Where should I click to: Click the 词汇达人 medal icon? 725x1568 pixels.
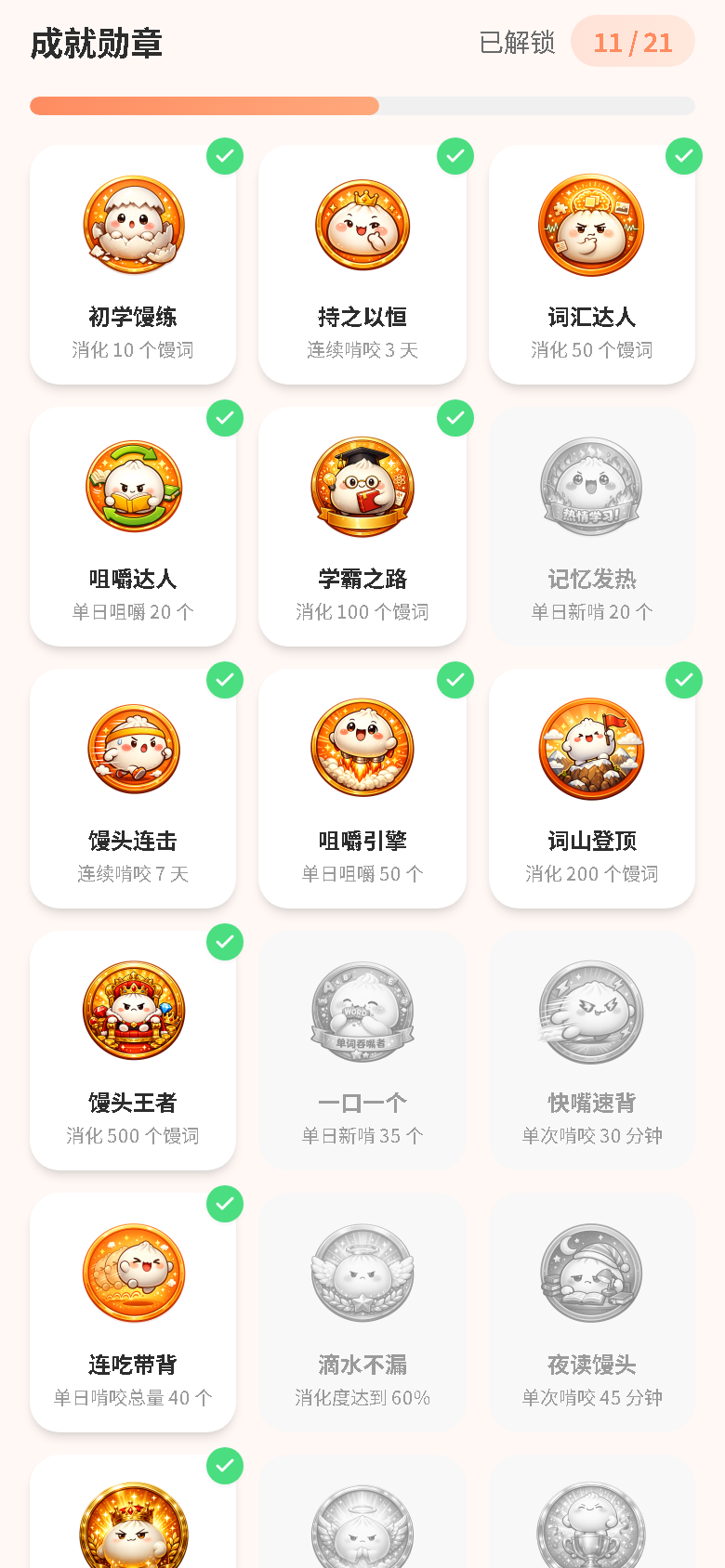591,225
